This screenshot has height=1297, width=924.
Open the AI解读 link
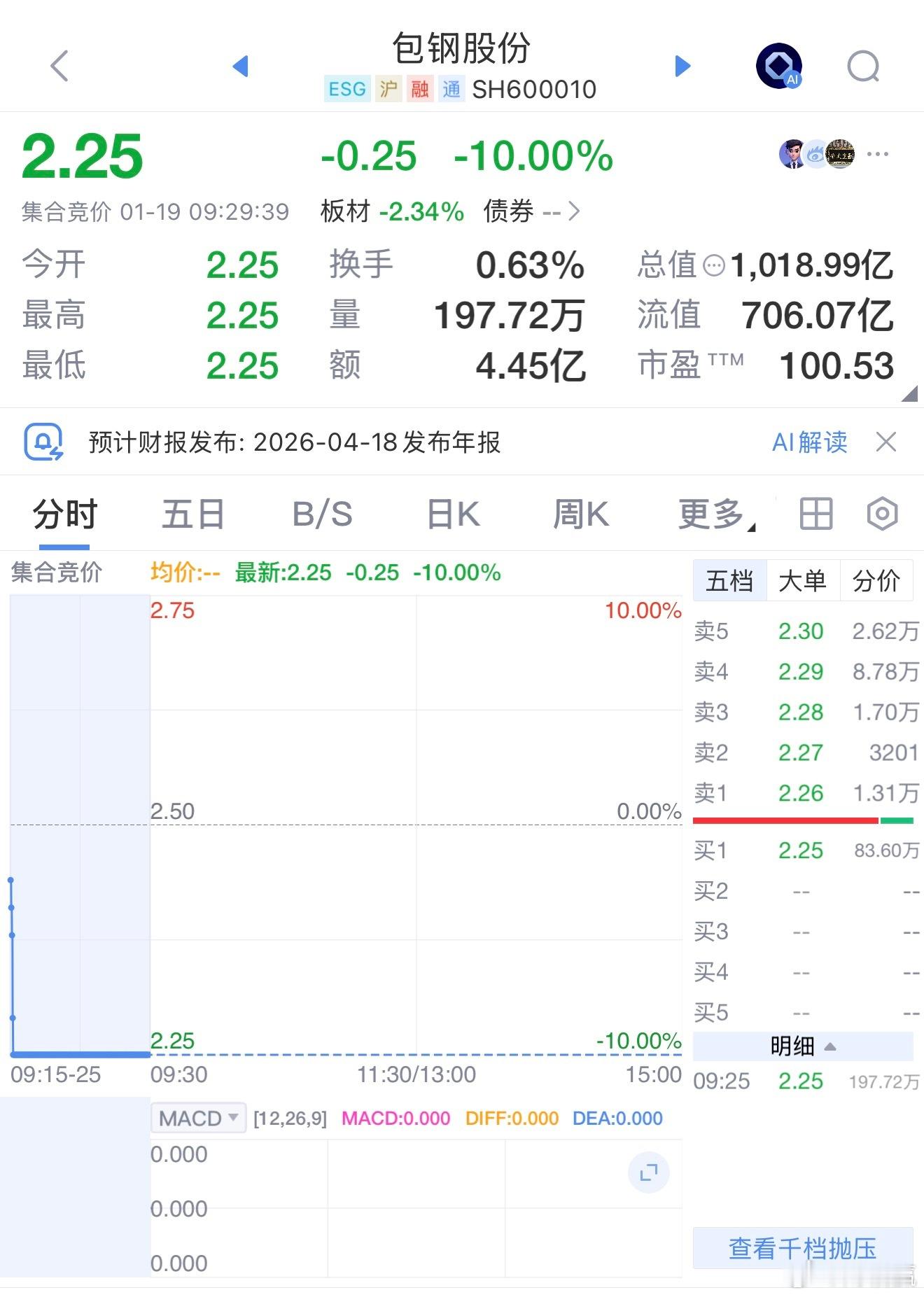click(x=808, y=442)
